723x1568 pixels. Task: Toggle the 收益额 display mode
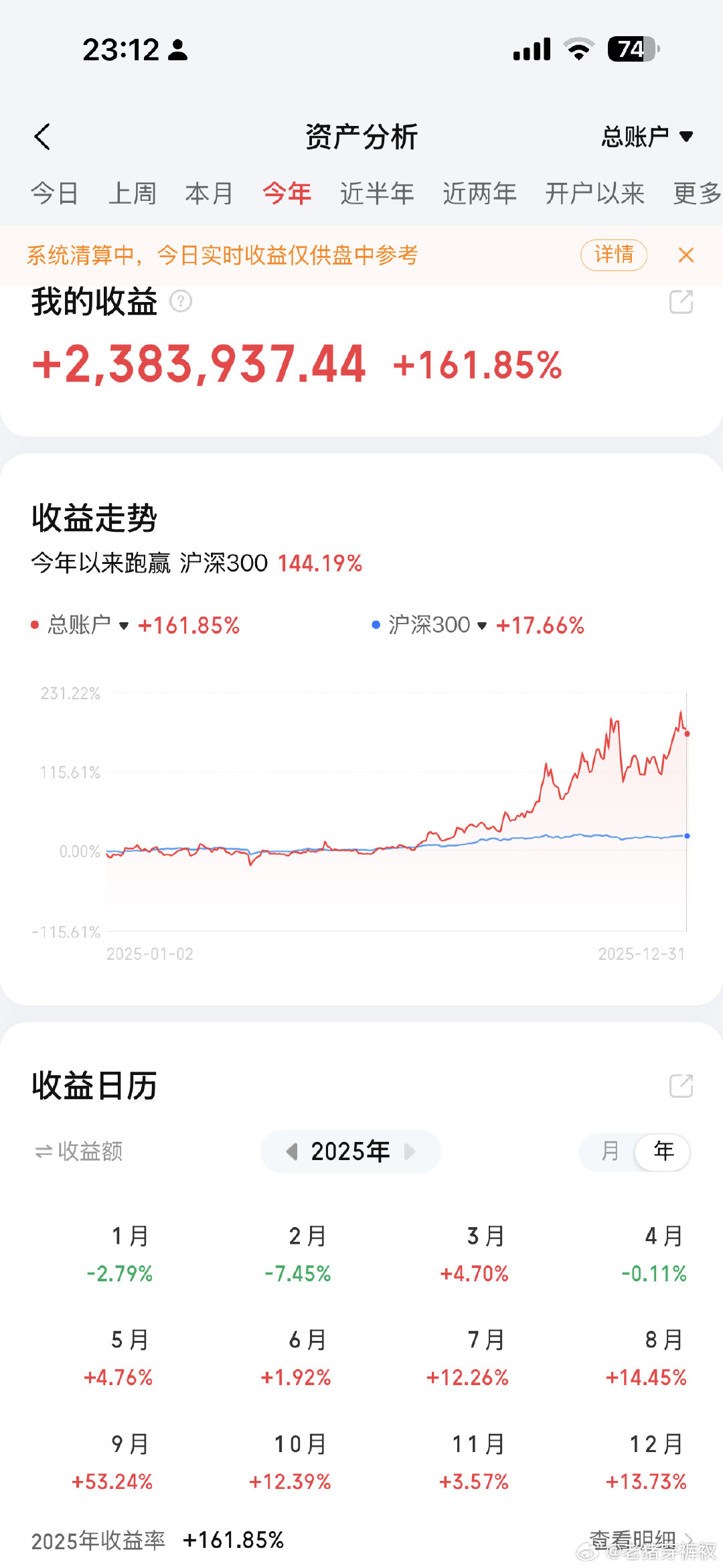pos(79,1151)
